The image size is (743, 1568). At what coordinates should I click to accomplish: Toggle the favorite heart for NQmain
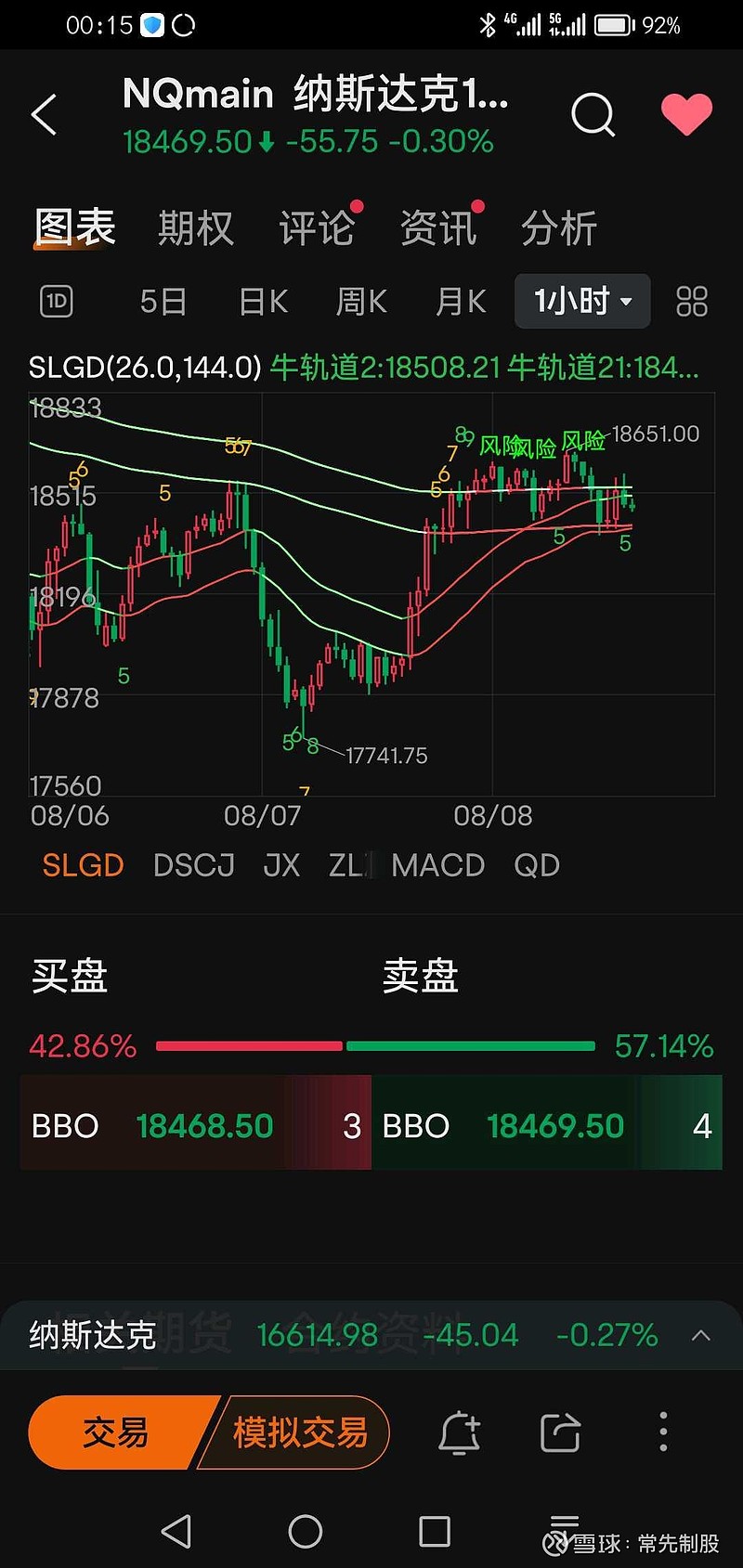point(686,115)
